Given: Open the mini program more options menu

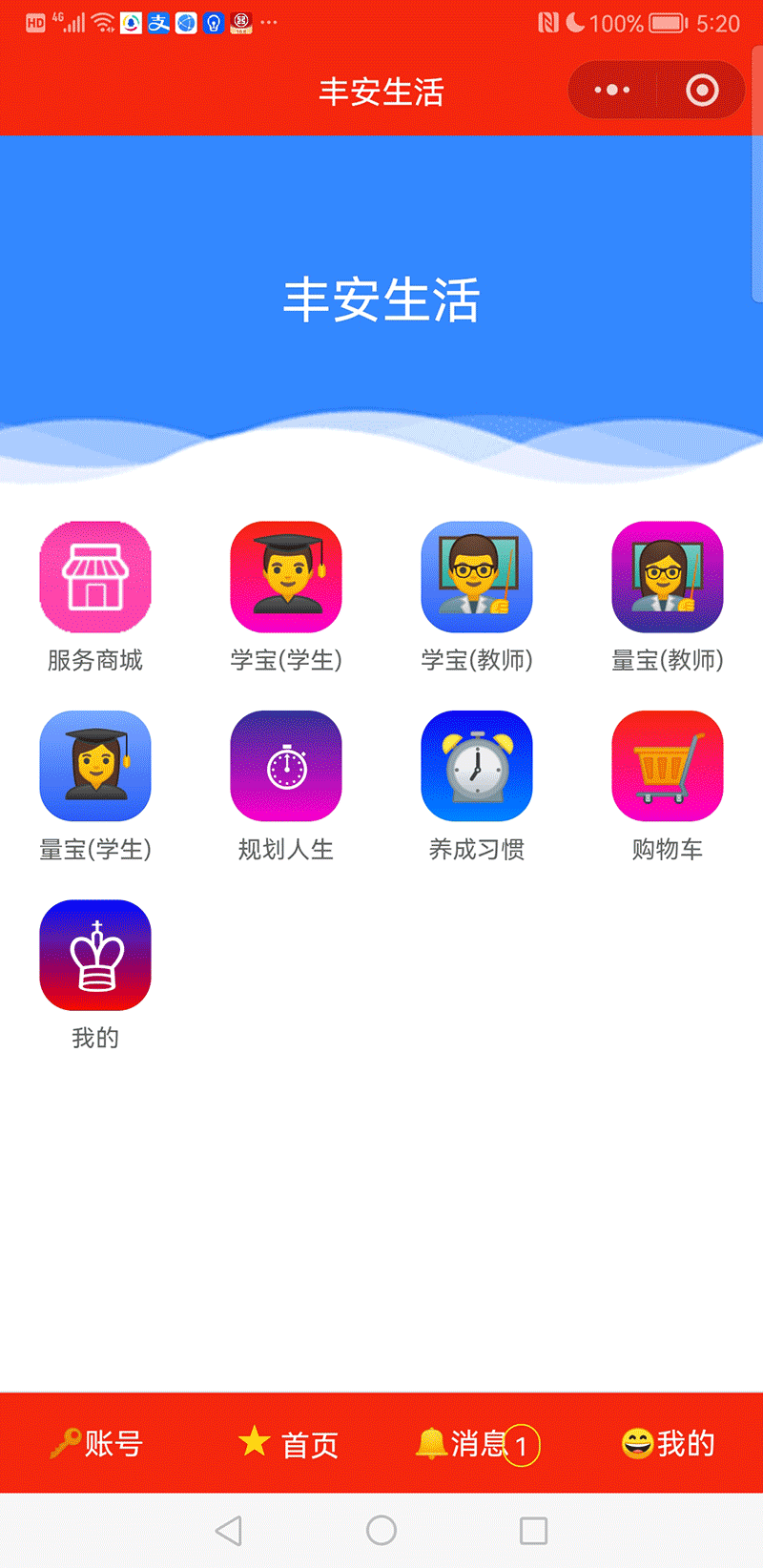Looking at the screenshot, I should coord(612,91).
